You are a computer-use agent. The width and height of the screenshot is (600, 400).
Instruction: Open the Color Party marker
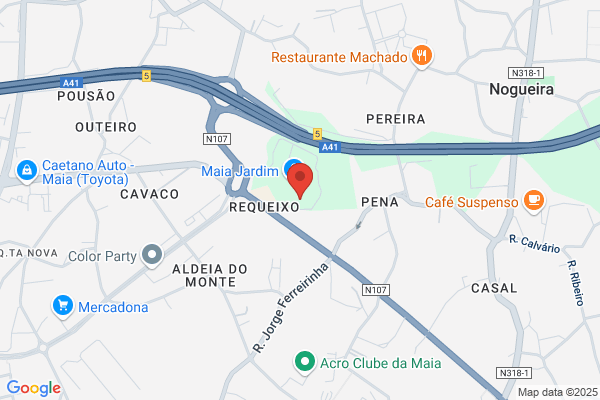click(x=152, y=255)
